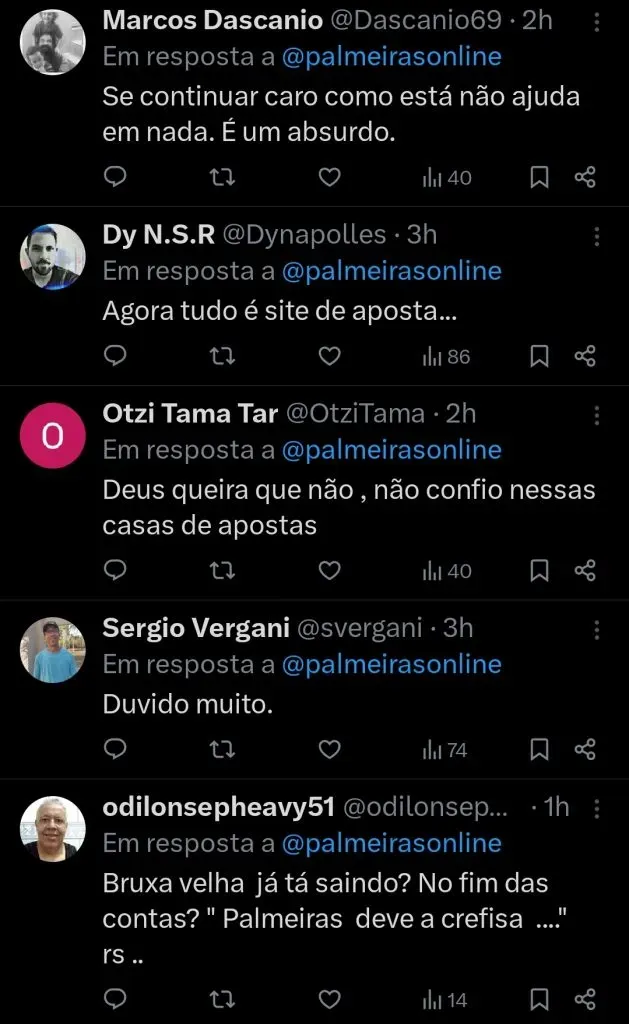Screen dimensions: 629x1024
Task: Reply to Sergio Vergani's comment
Action: (x=116, y=749)
